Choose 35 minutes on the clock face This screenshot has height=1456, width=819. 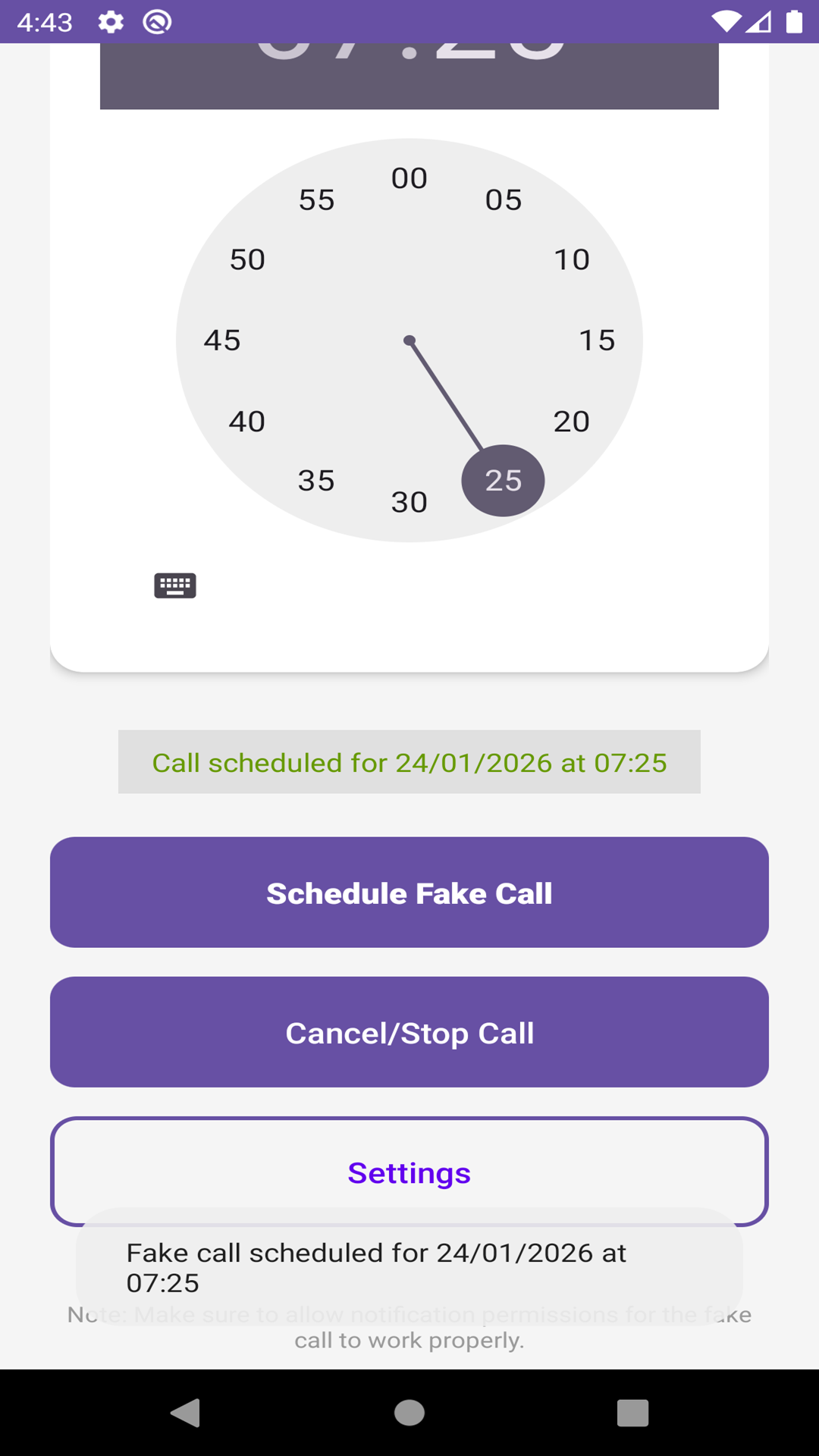coord(316,481)
